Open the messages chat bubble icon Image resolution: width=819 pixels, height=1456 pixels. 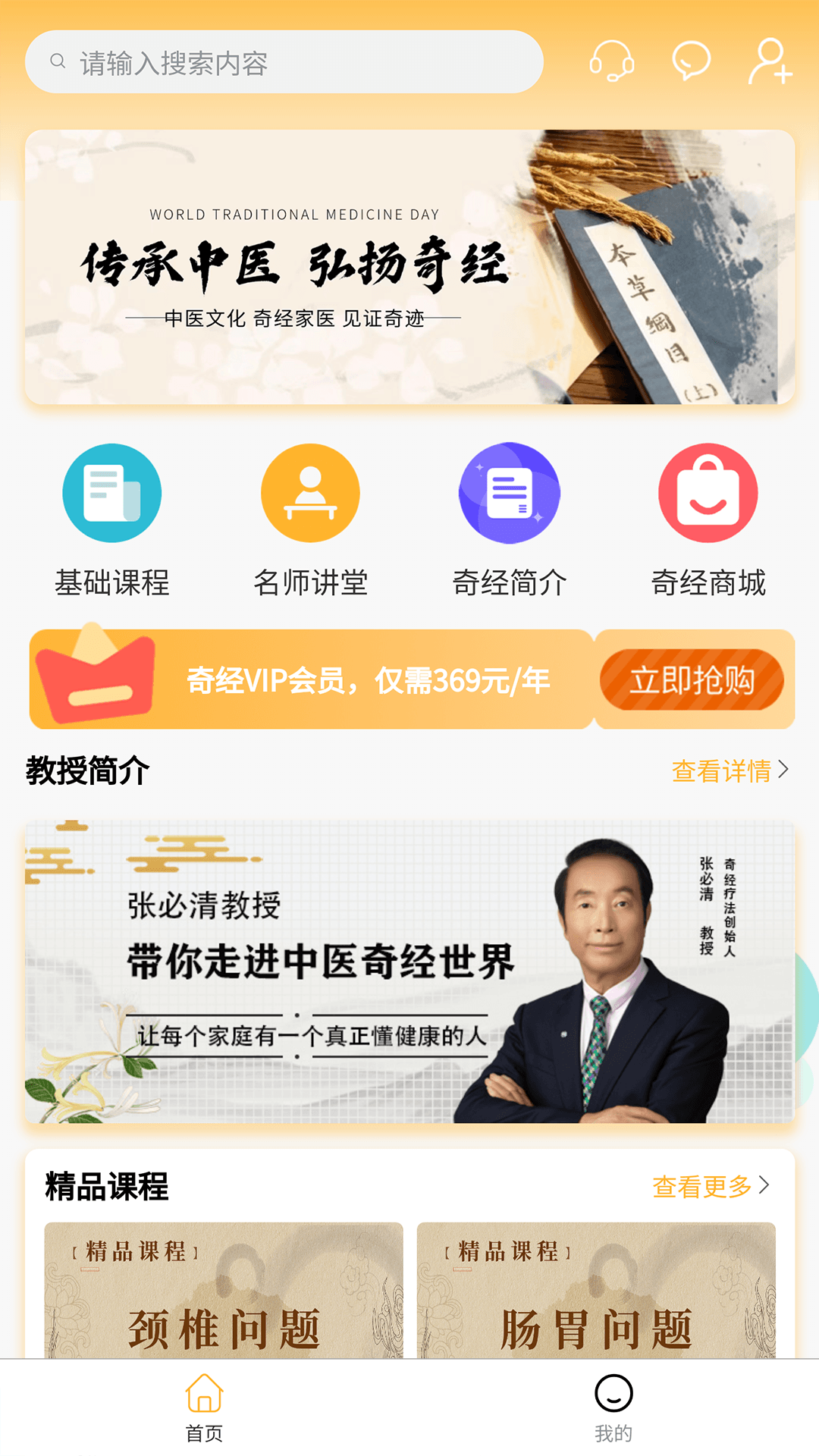point(692,61)
